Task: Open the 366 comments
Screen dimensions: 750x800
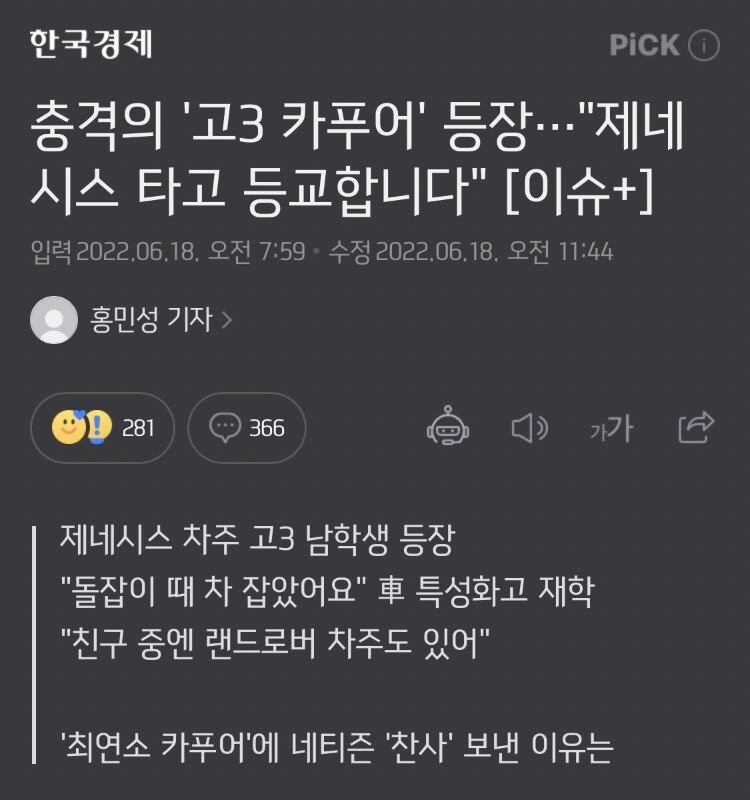Action: [246, 428]
